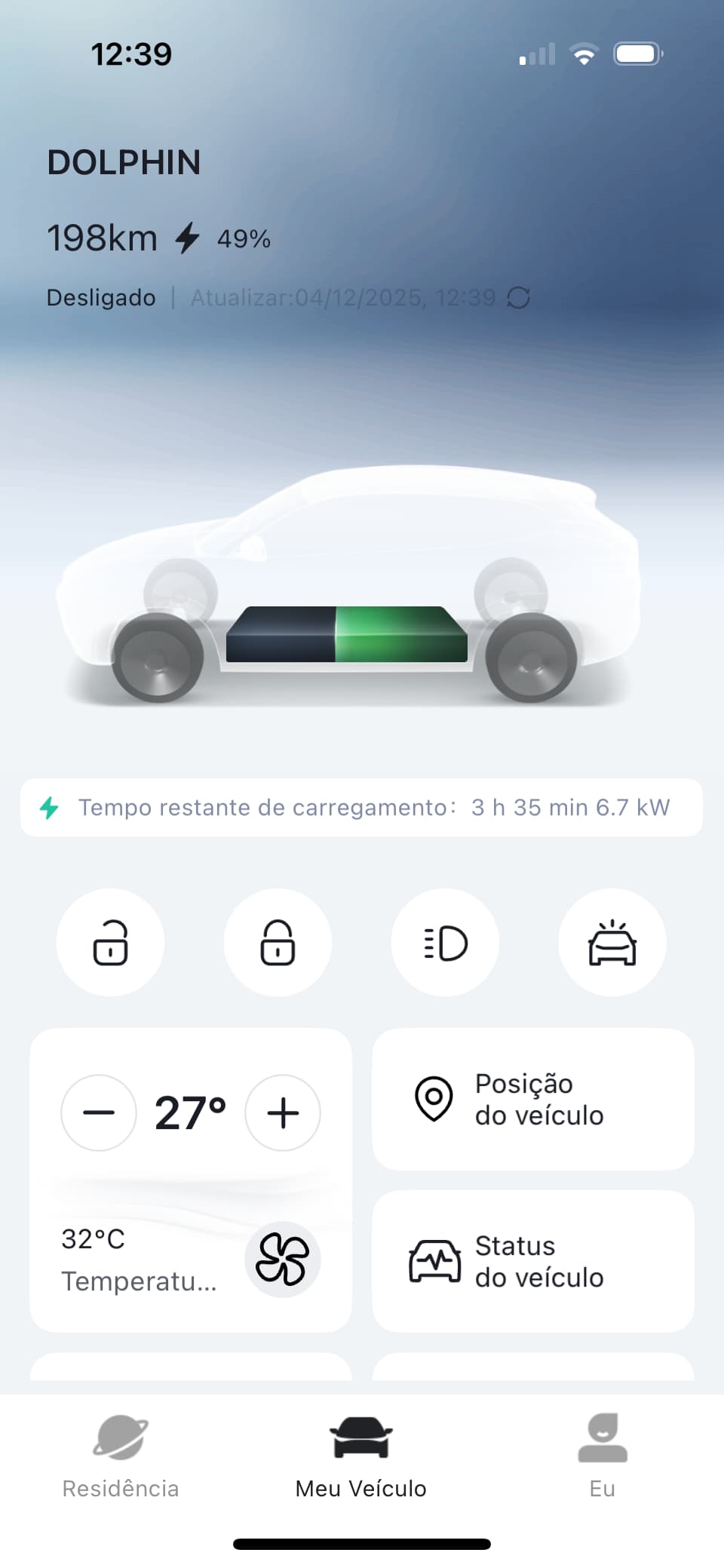Turn on the air conditioning fan
This screenshot has width=724, height=1568.
point(283,1259)
